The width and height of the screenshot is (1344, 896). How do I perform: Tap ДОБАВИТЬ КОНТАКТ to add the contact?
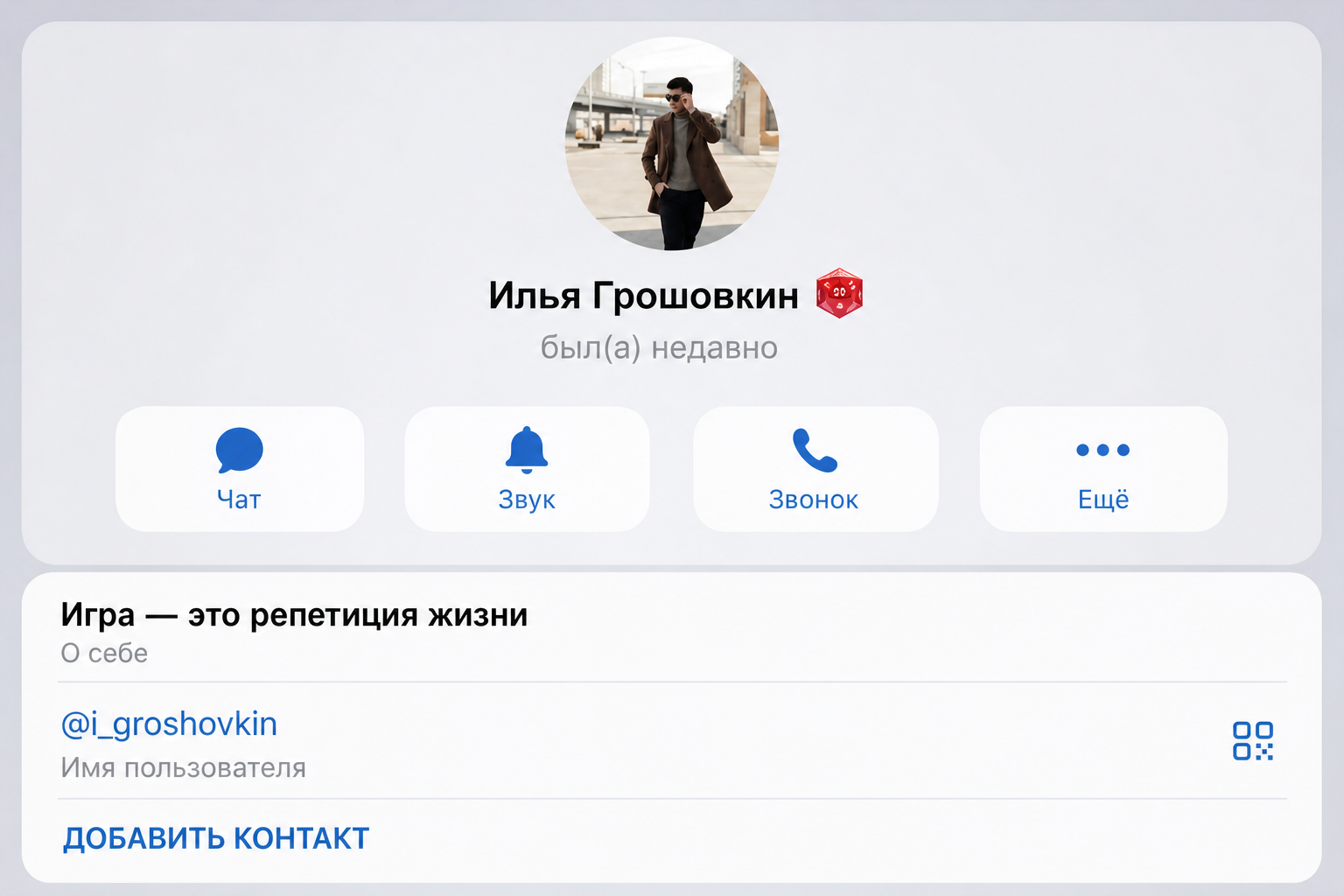(216, 838)
